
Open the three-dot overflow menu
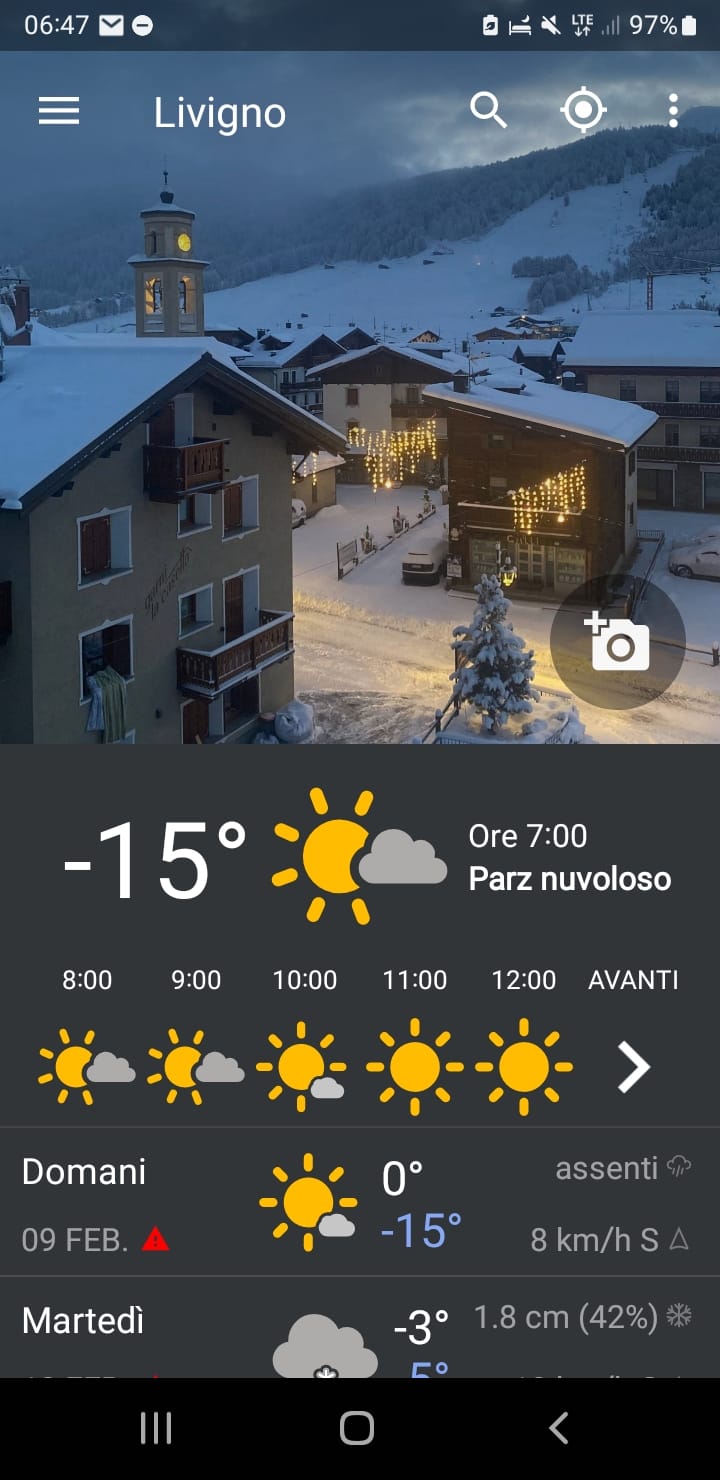click(x=673, y=111)
